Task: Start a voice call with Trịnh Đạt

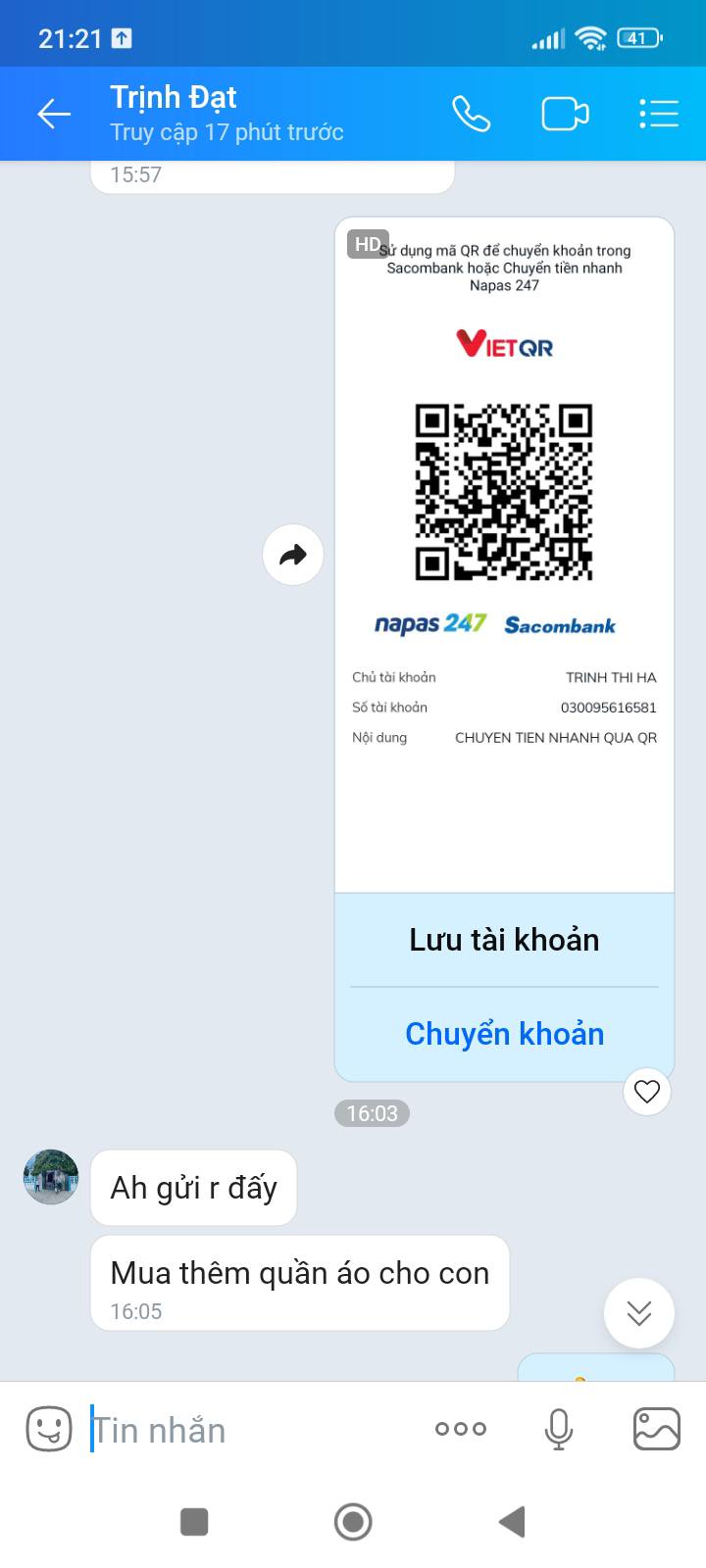Action: (x=471, y=114)
